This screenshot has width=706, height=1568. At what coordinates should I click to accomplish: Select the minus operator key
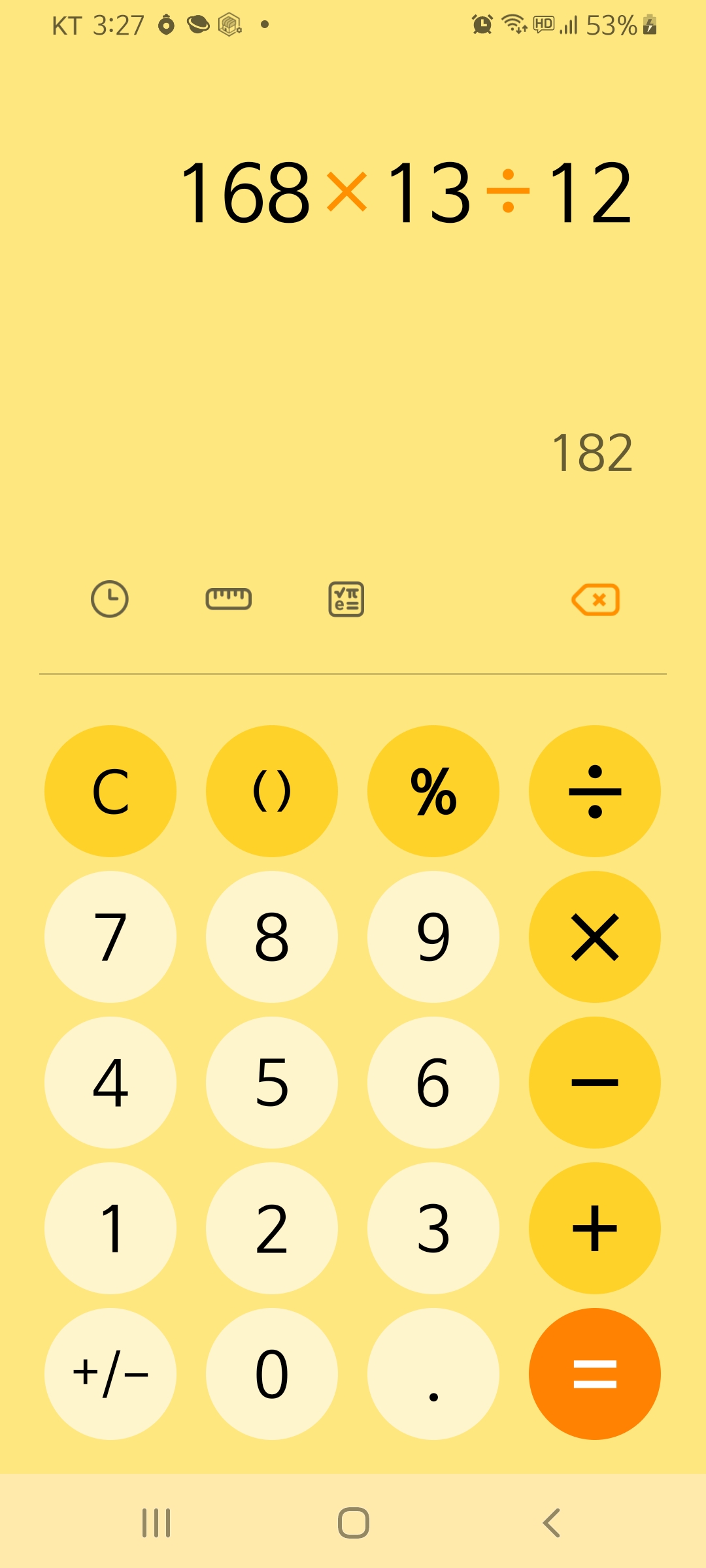point(595,1083)
